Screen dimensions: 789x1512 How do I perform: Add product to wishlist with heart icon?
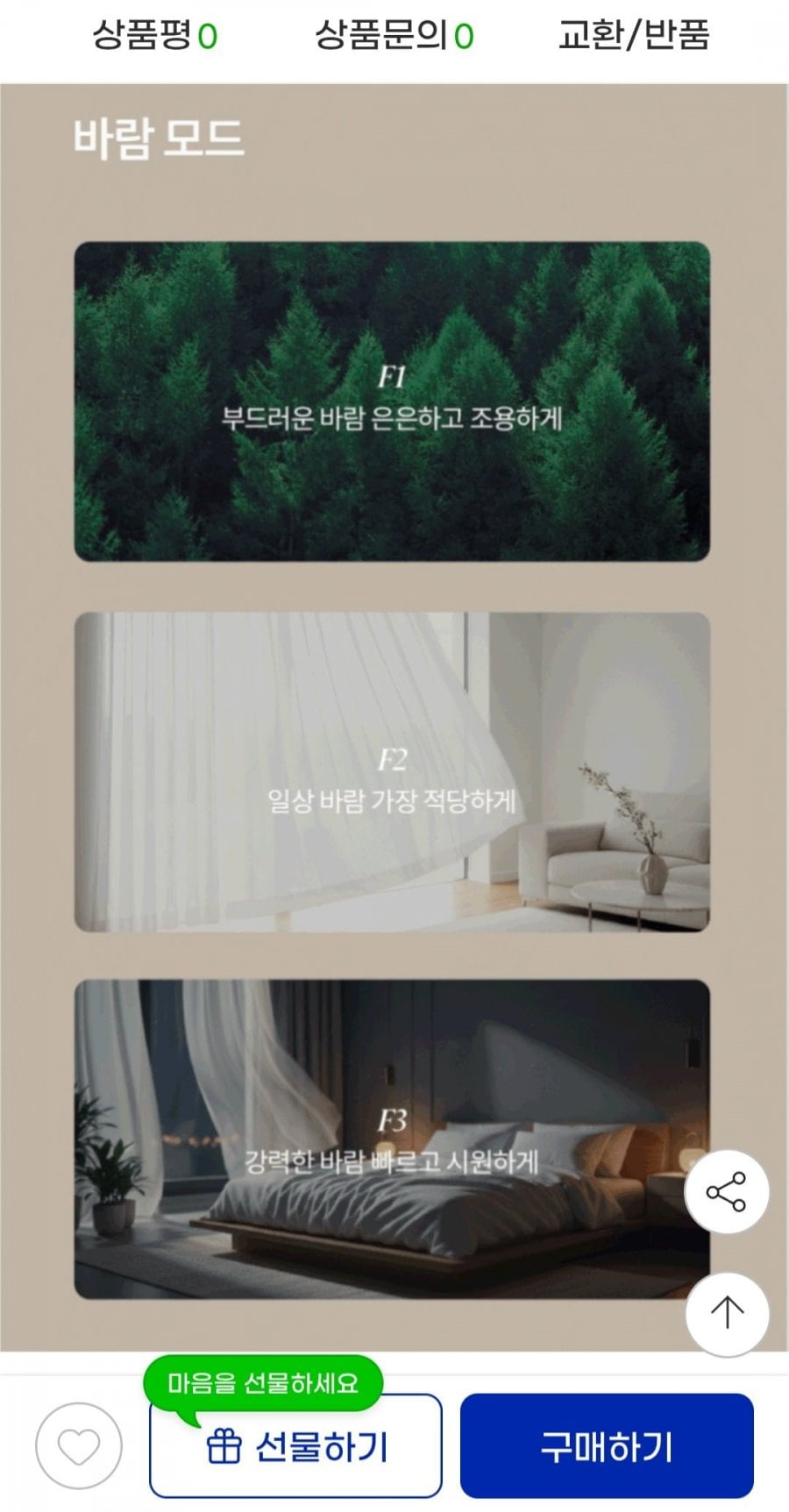pos(79,1446)
